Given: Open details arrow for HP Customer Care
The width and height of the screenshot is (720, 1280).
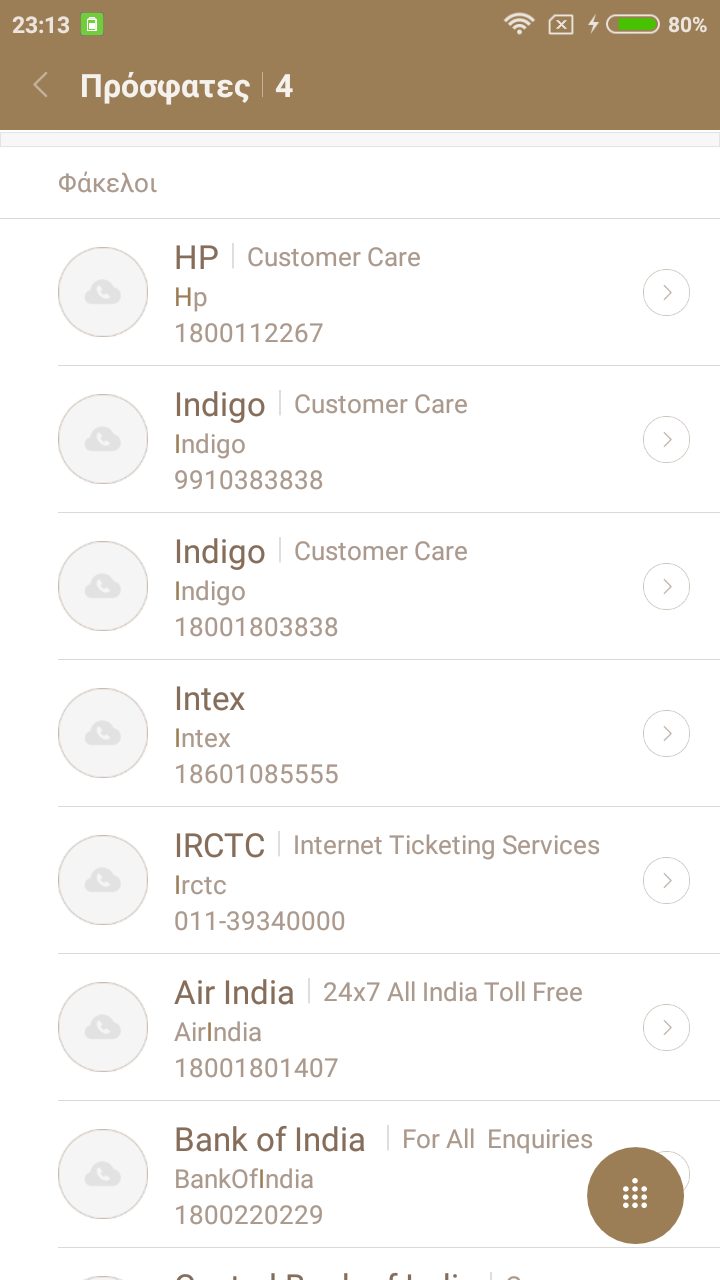Looking at the screenshot, I should 666,293.
